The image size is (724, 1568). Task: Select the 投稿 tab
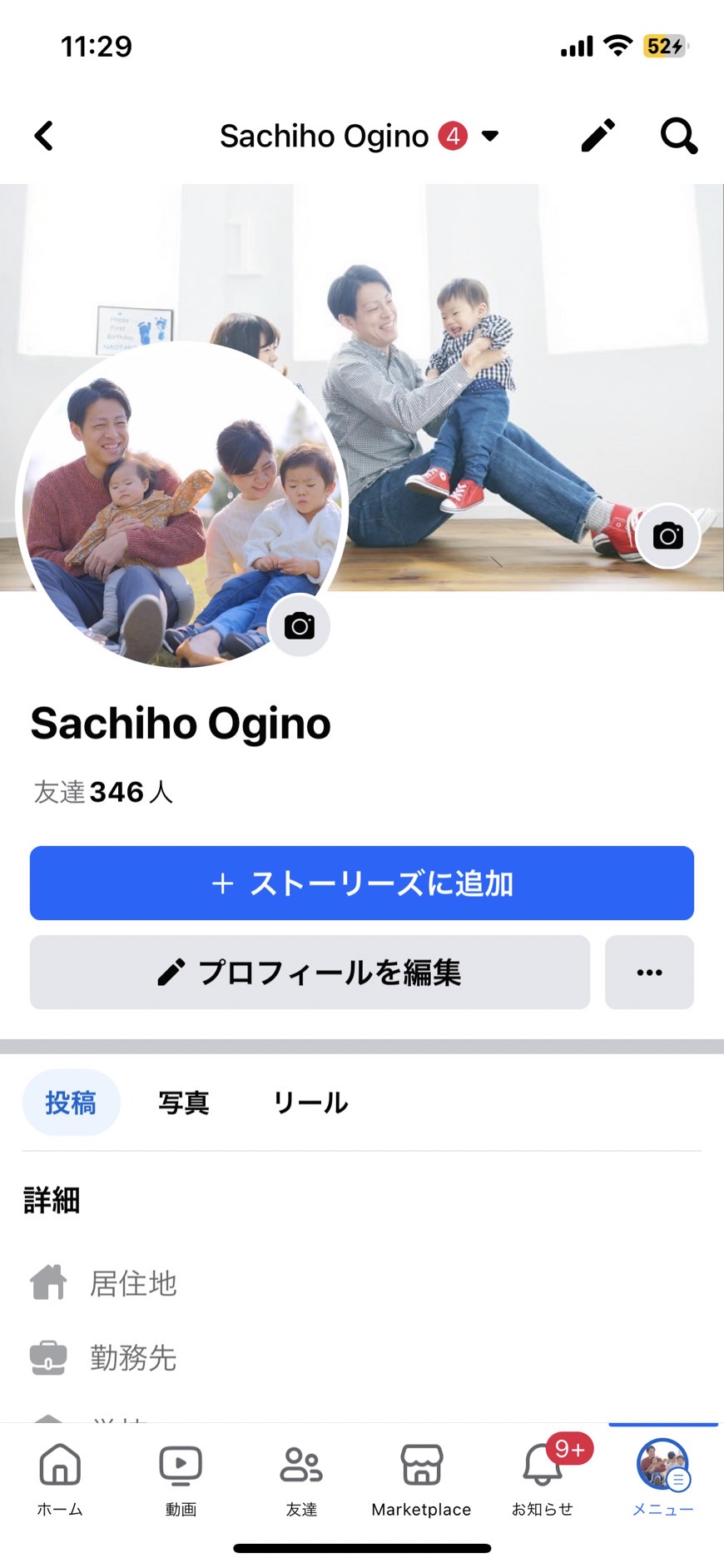click(71, 1103)
